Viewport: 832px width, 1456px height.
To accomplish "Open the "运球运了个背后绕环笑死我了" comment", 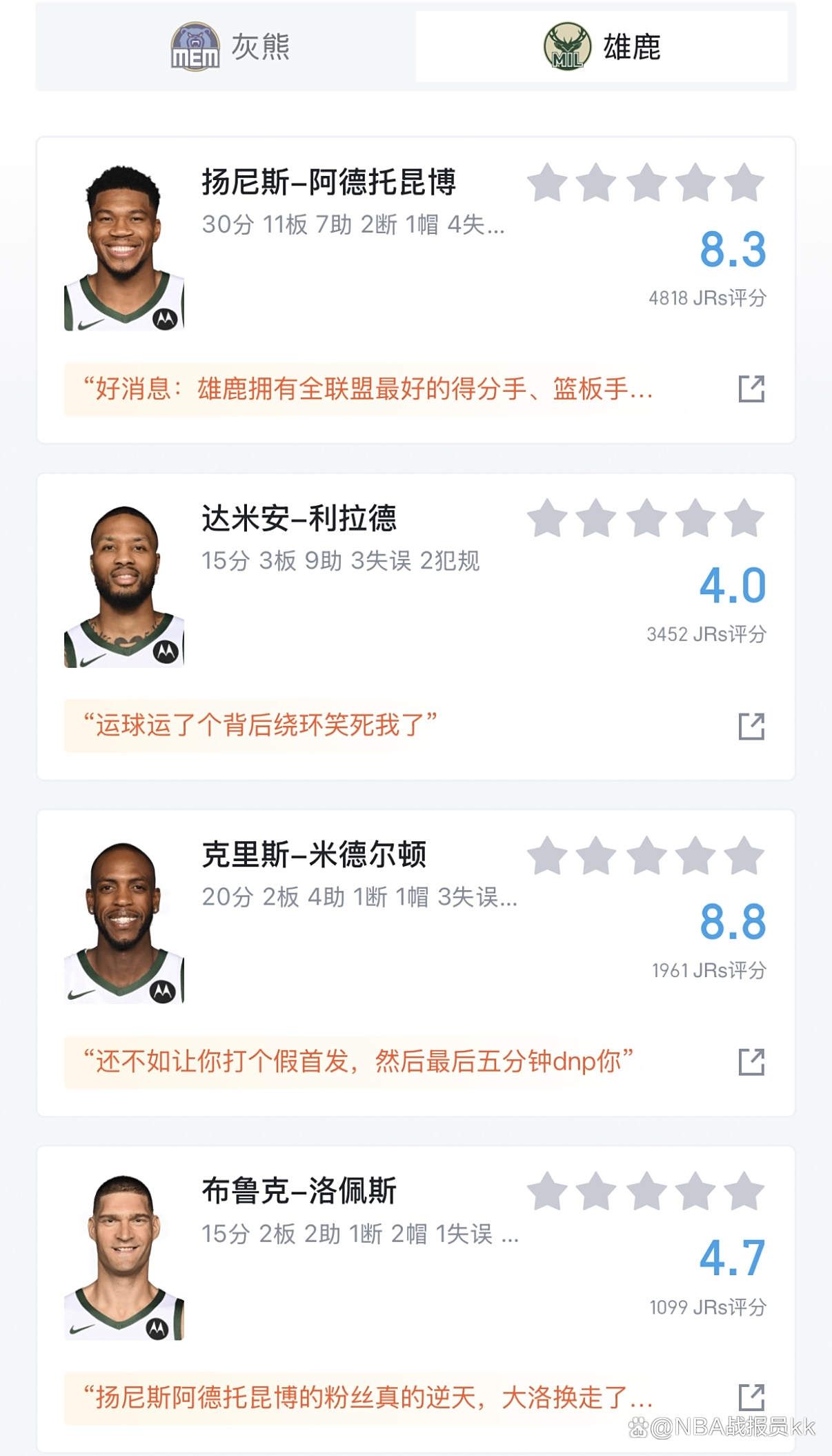I will tap(259, 726).
